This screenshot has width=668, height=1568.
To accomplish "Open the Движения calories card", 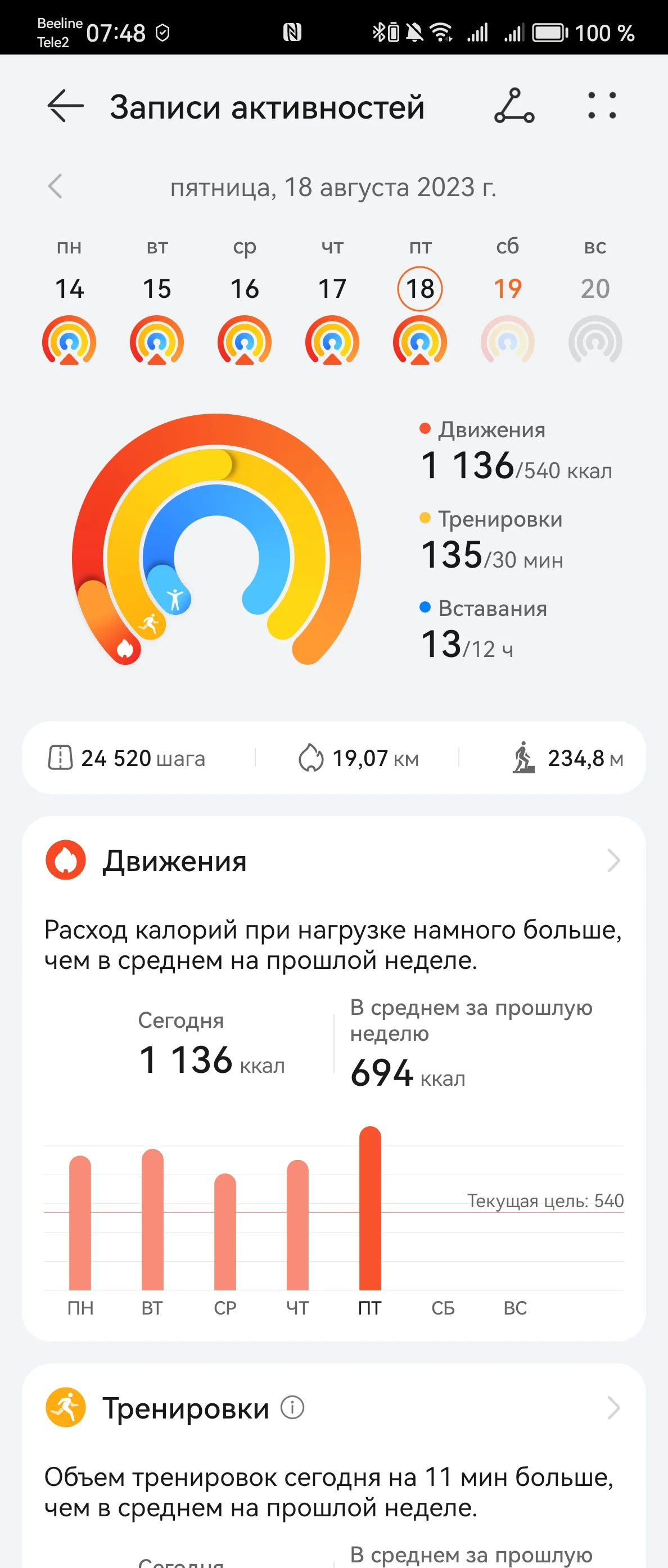I will 333,860.
